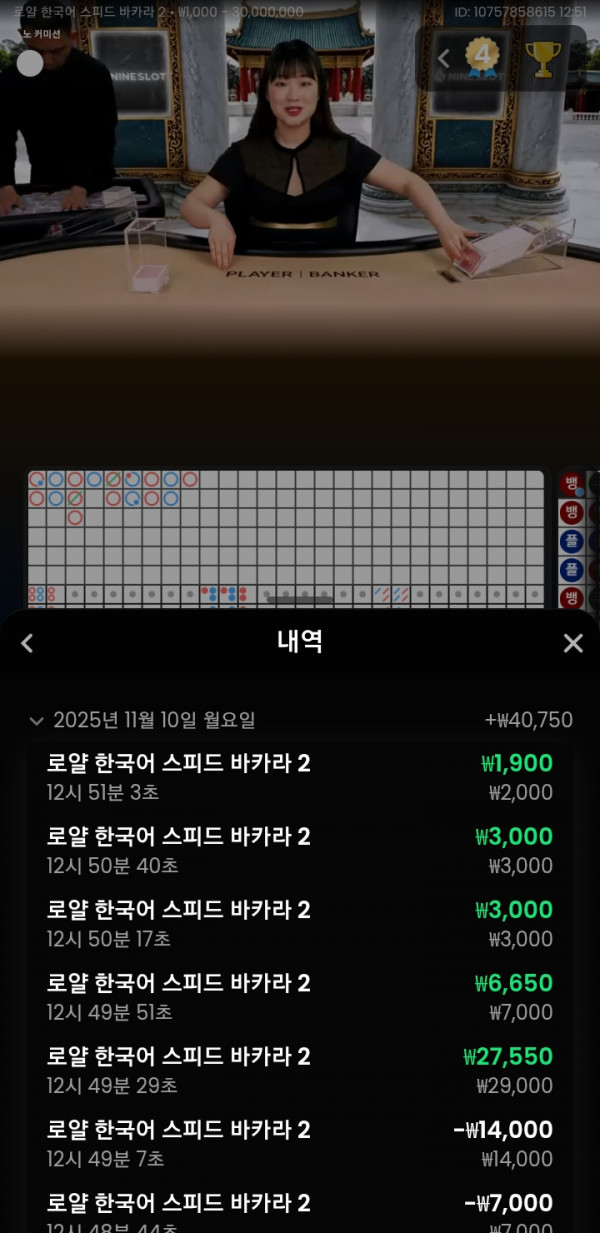Collapse the 2025년 11월 10일 월요일 section
The height and width of the screenshot is (1233, 600).
(37, 720)
